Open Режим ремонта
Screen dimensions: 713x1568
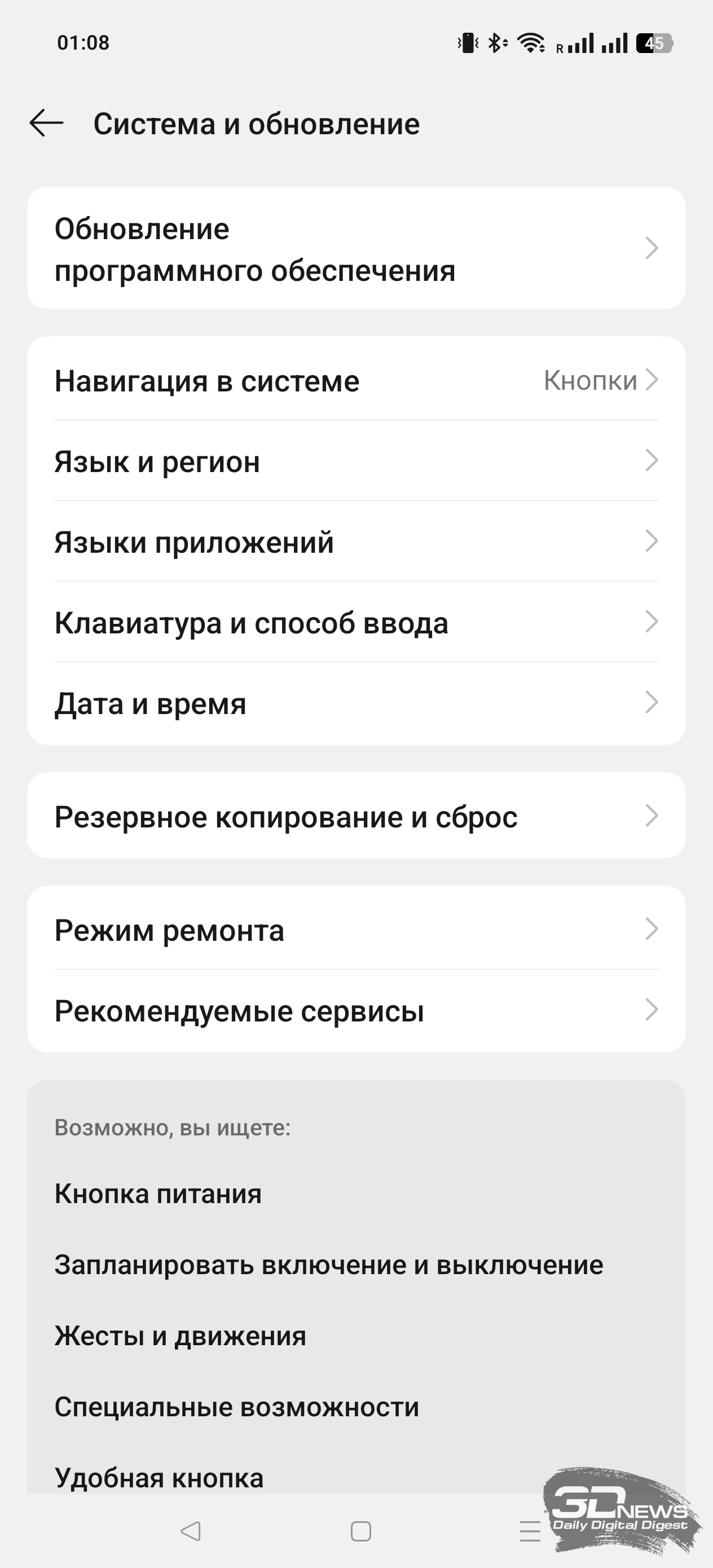pos(356,929)
